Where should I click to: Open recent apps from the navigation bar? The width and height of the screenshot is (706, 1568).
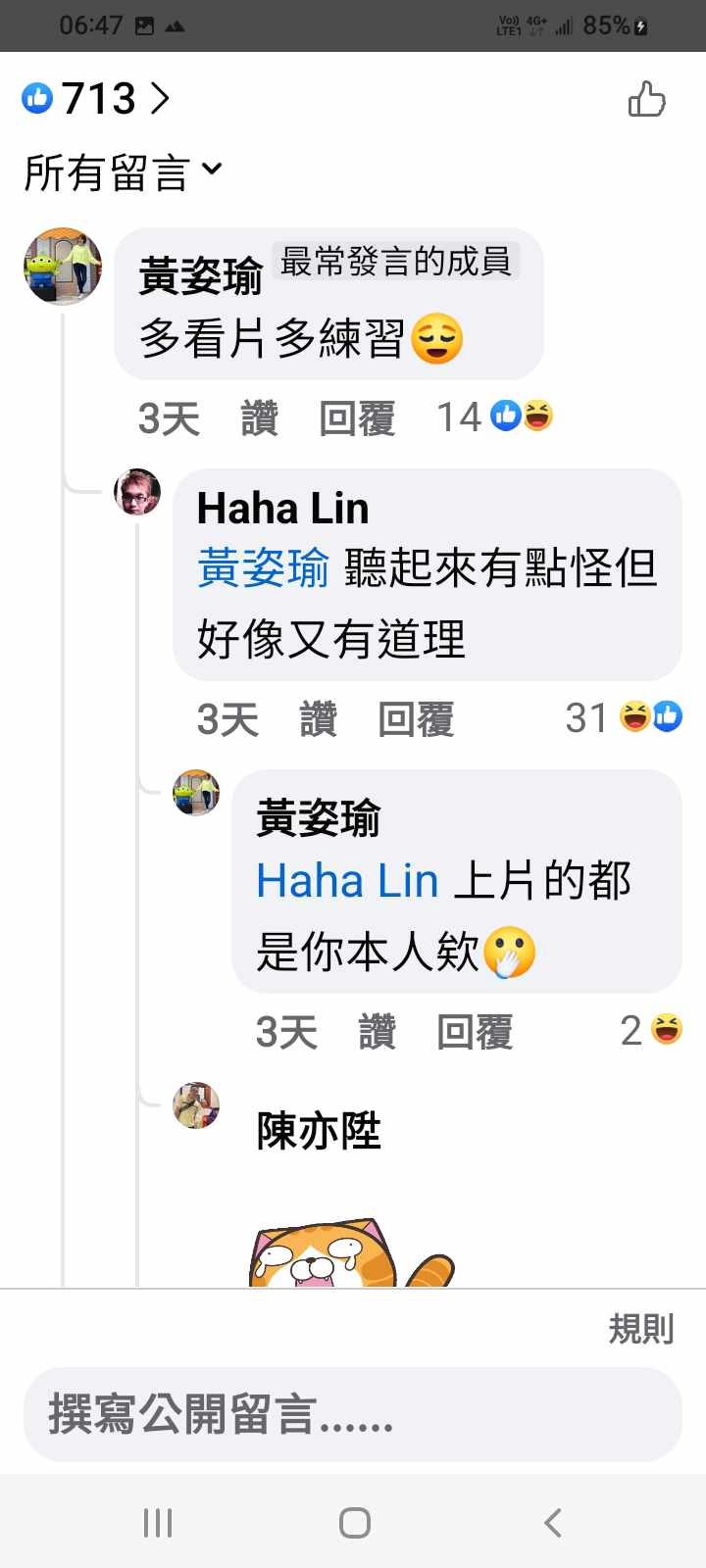158,1522
